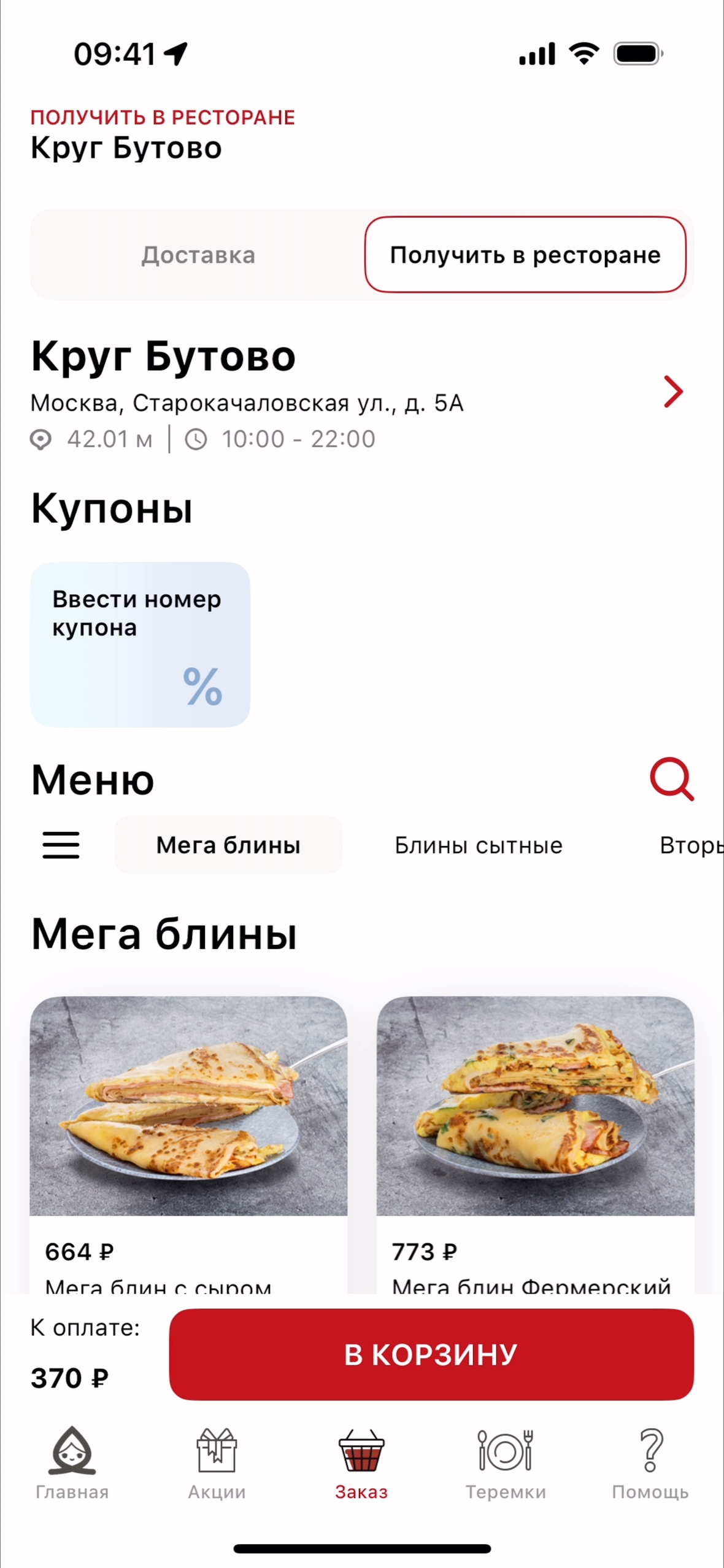Select the Мега блины category chip
Screen dimensions: 724x1568
pos(228,845)
